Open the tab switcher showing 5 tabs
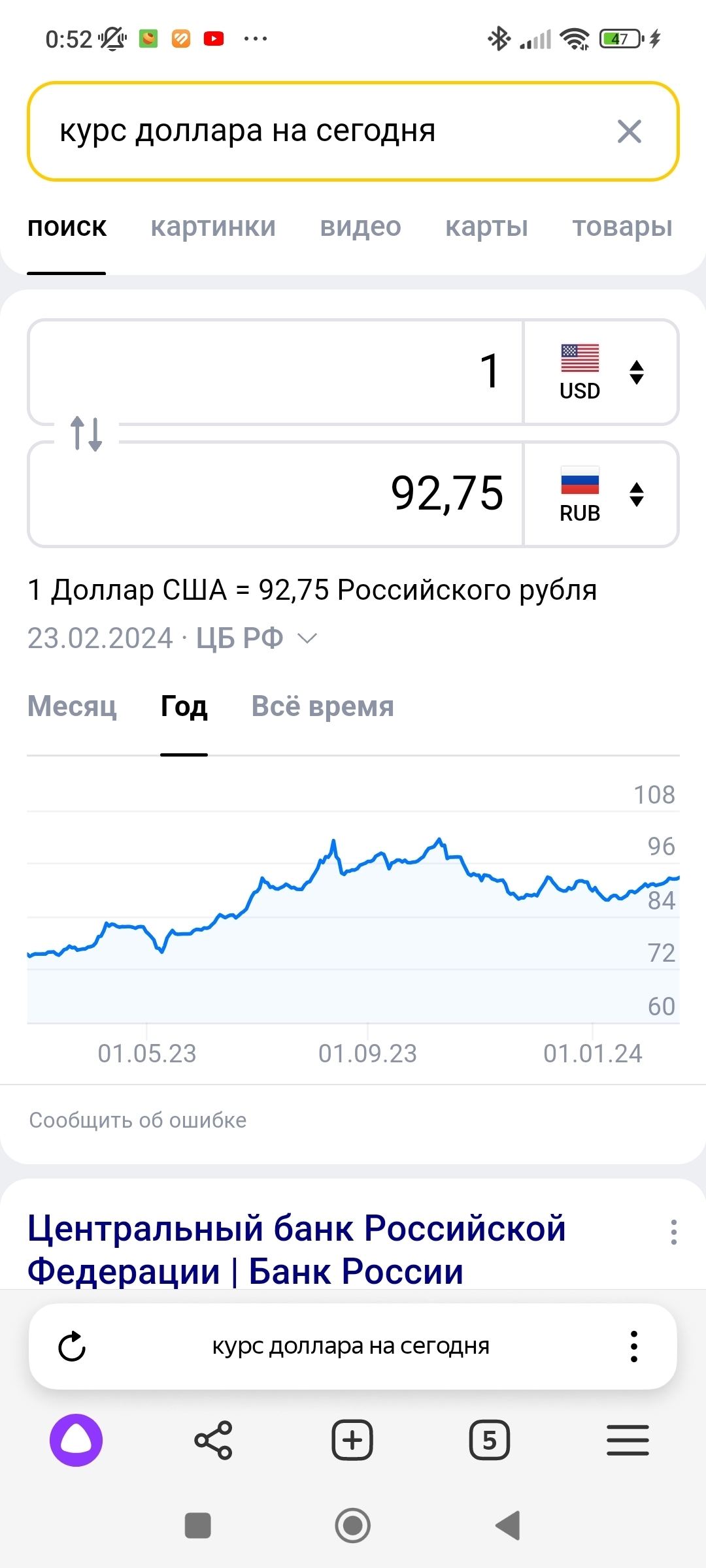The image size is (706, 1568). click(x=489, y=1440)
